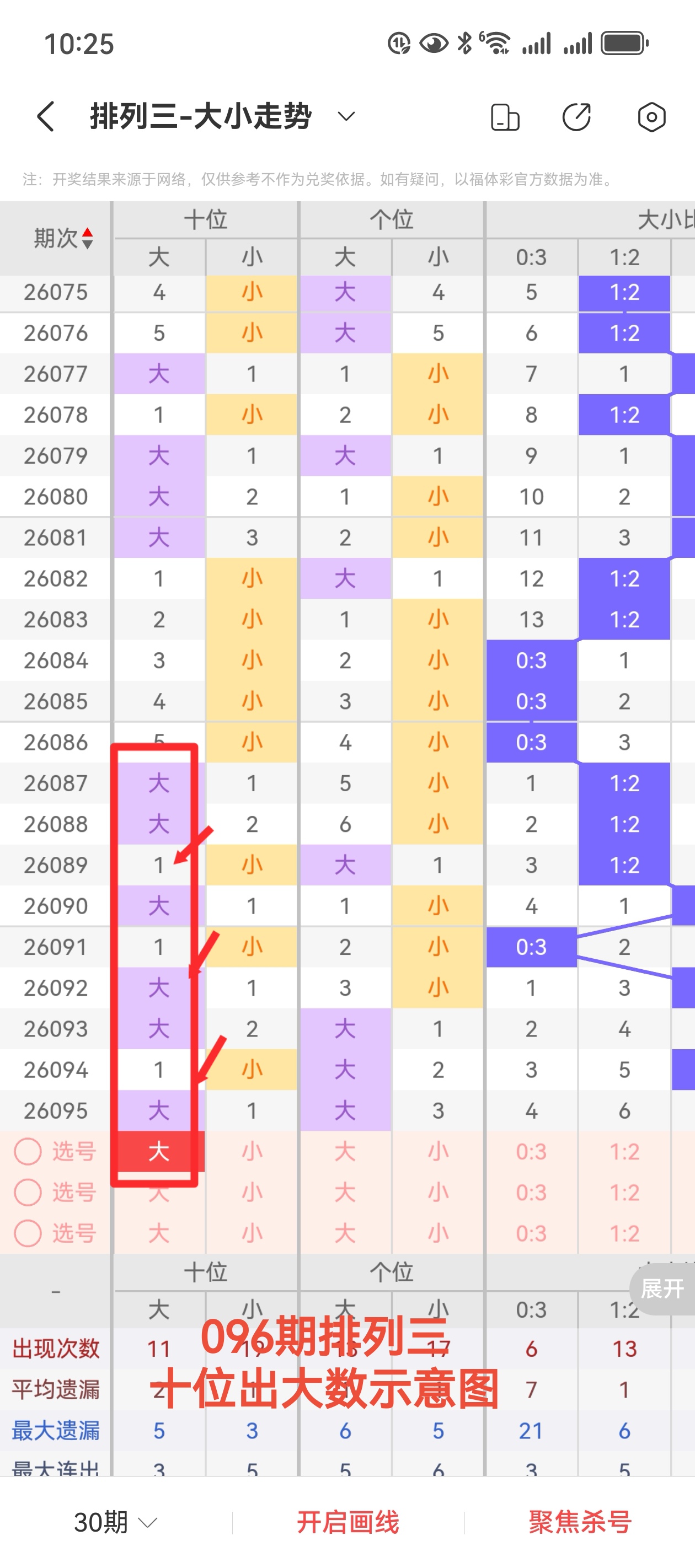The image size is (695, 1568).
Task: Change the 30期 period count dropdown
Action: pos(115,1522)
